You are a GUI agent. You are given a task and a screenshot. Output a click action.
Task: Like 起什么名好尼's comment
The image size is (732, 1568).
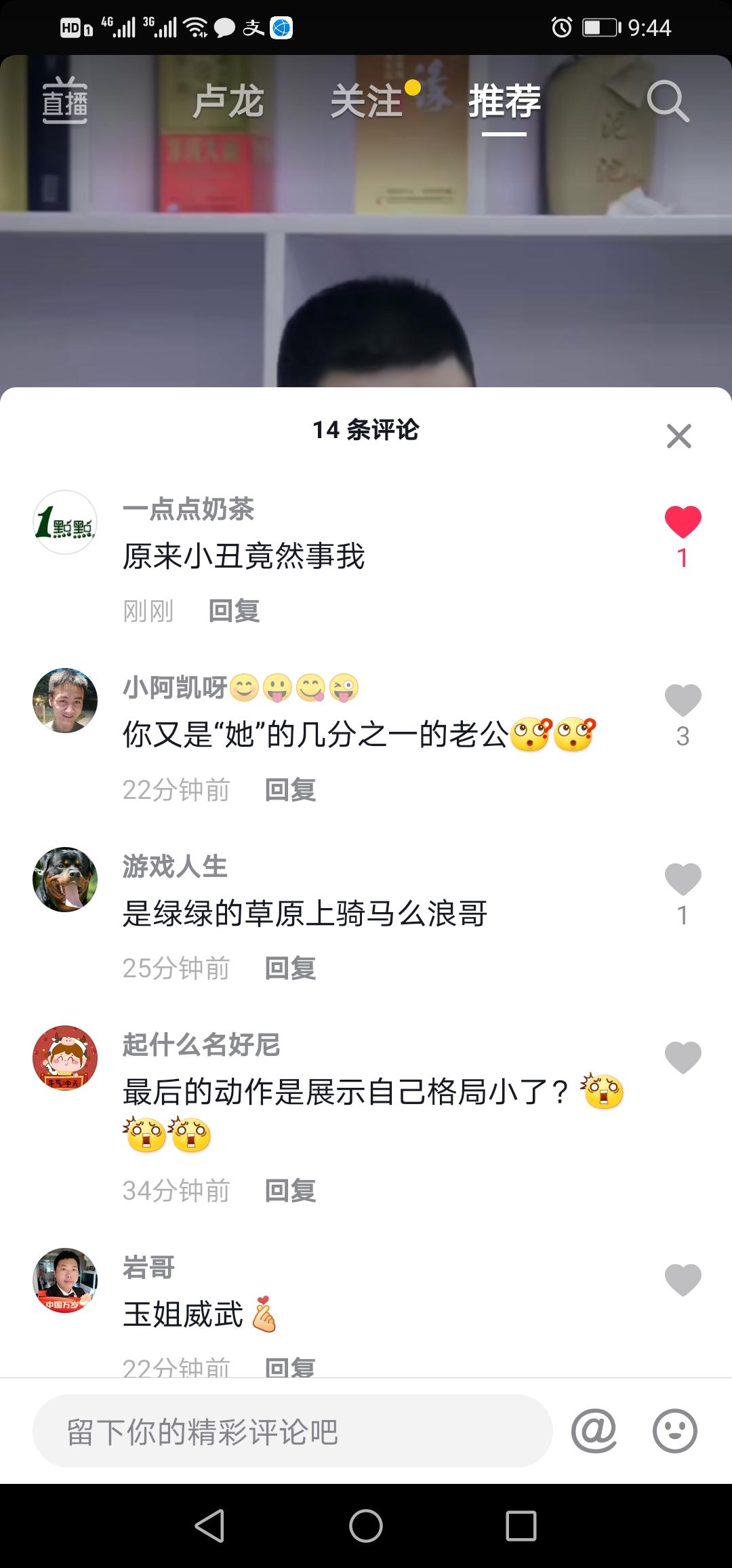683,1058
